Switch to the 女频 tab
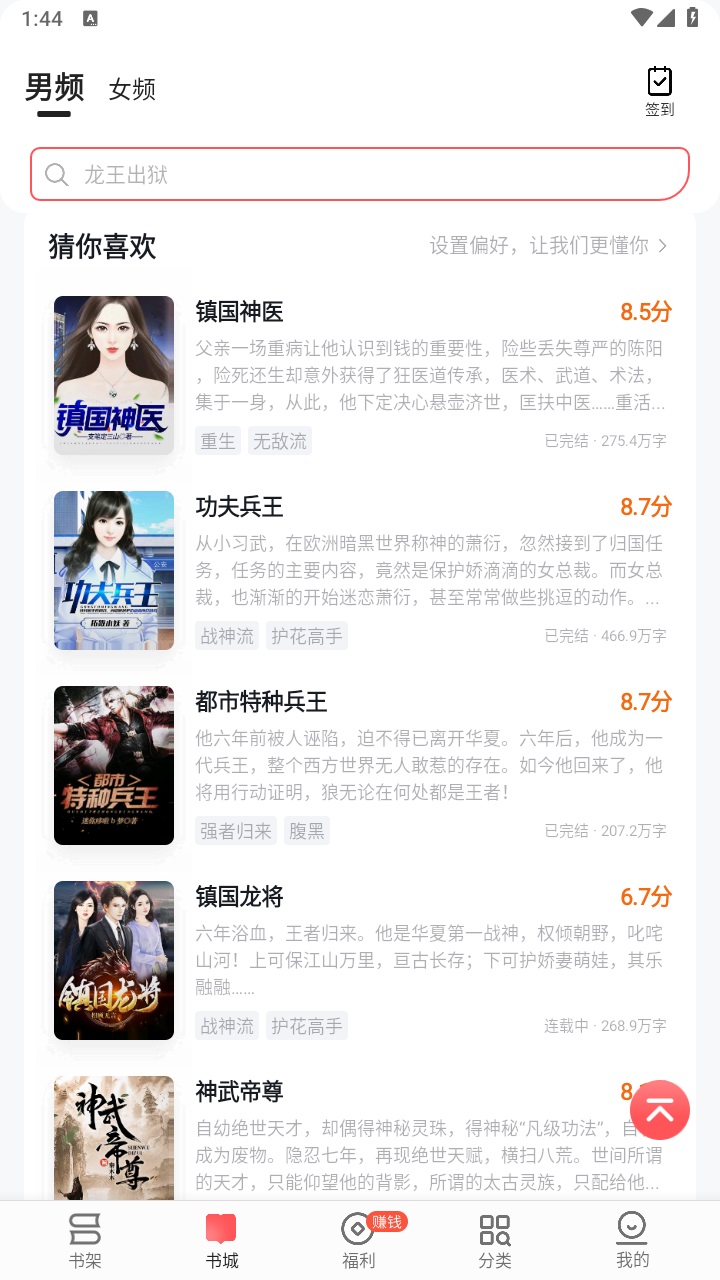720x1280 pixels. pos(132,89)
